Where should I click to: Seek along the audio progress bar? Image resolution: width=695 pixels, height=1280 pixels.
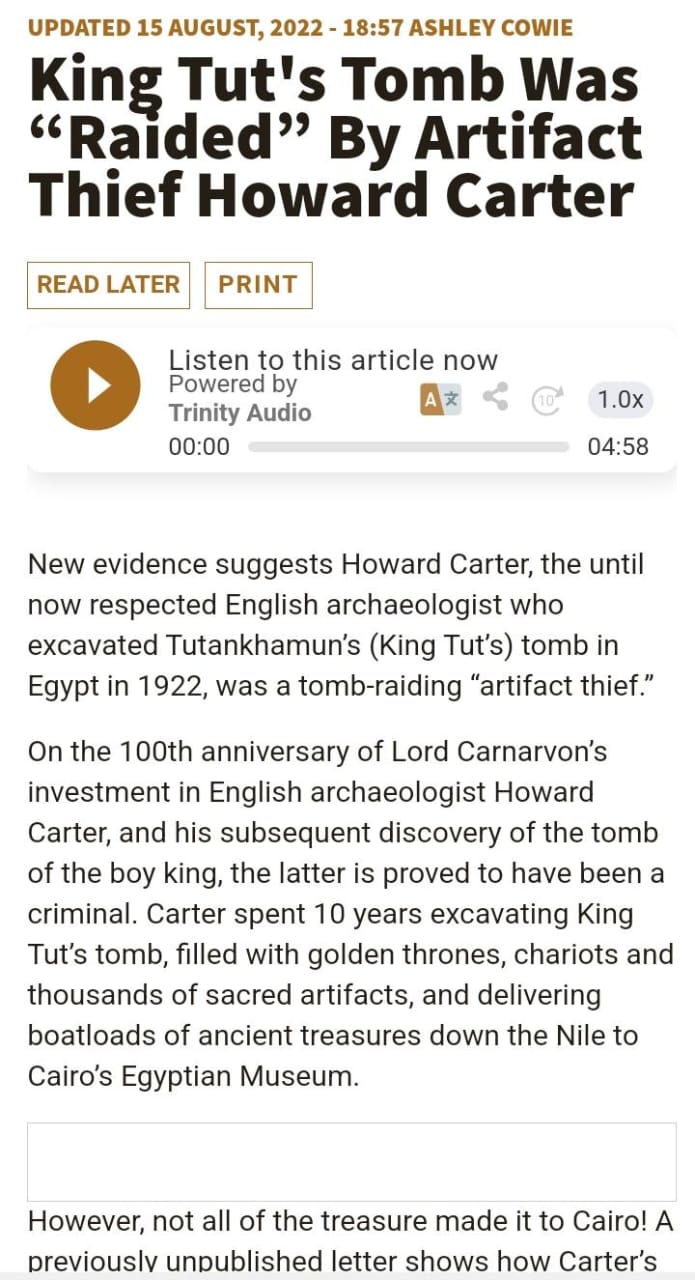[x=408, y=447]
